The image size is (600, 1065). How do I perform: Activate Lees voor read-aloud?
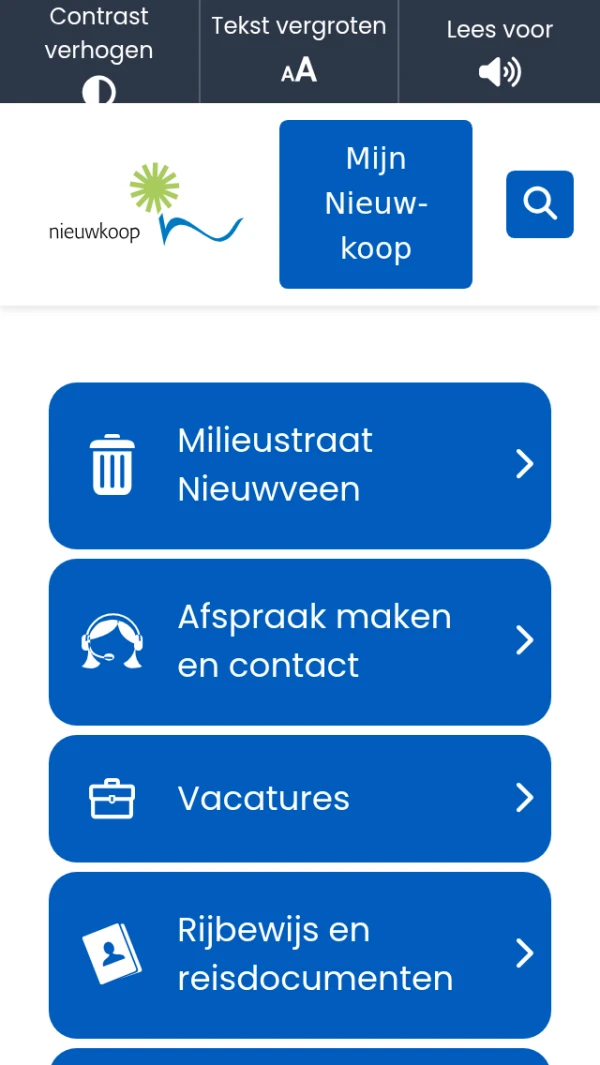tap(499, 52)
